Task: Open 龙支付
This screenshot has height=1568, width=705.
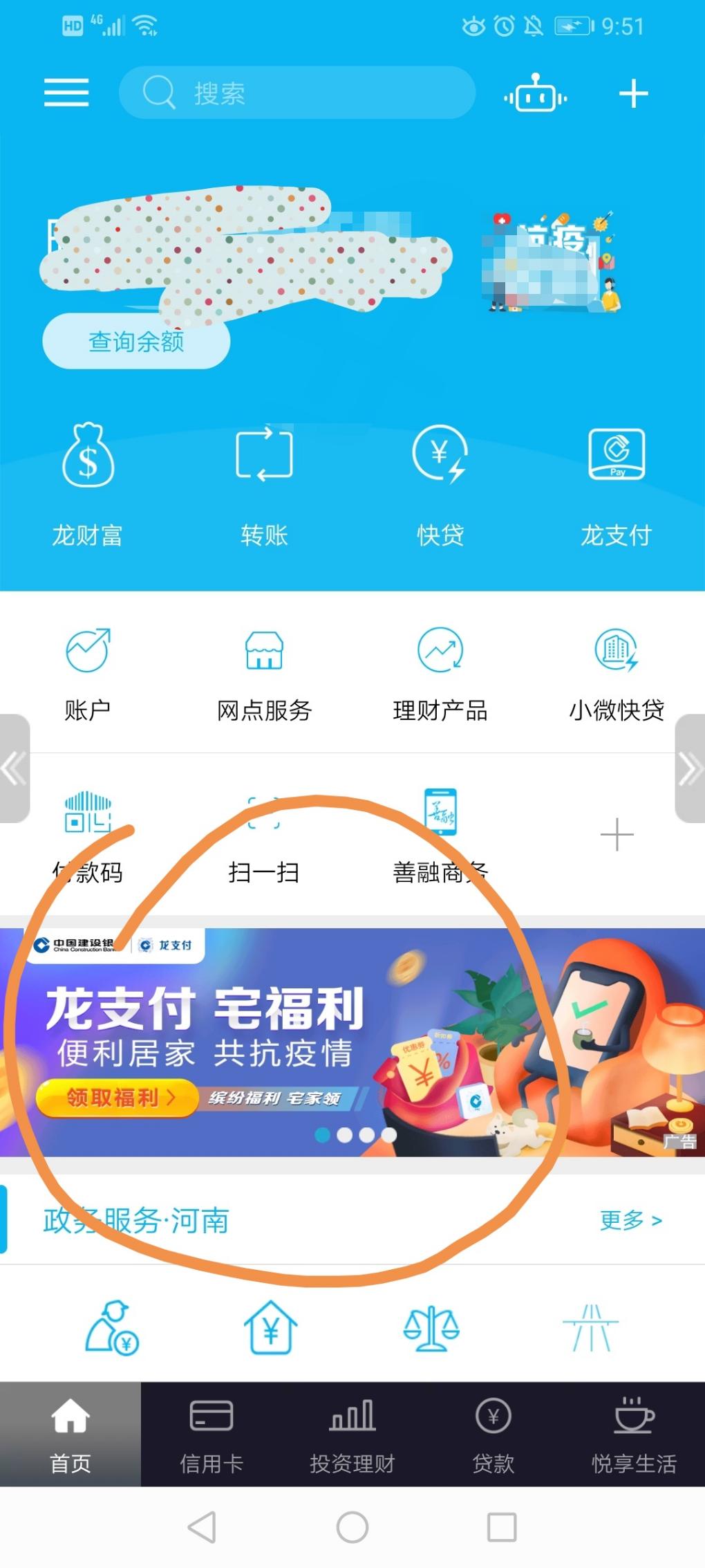Action: [617, 484]
